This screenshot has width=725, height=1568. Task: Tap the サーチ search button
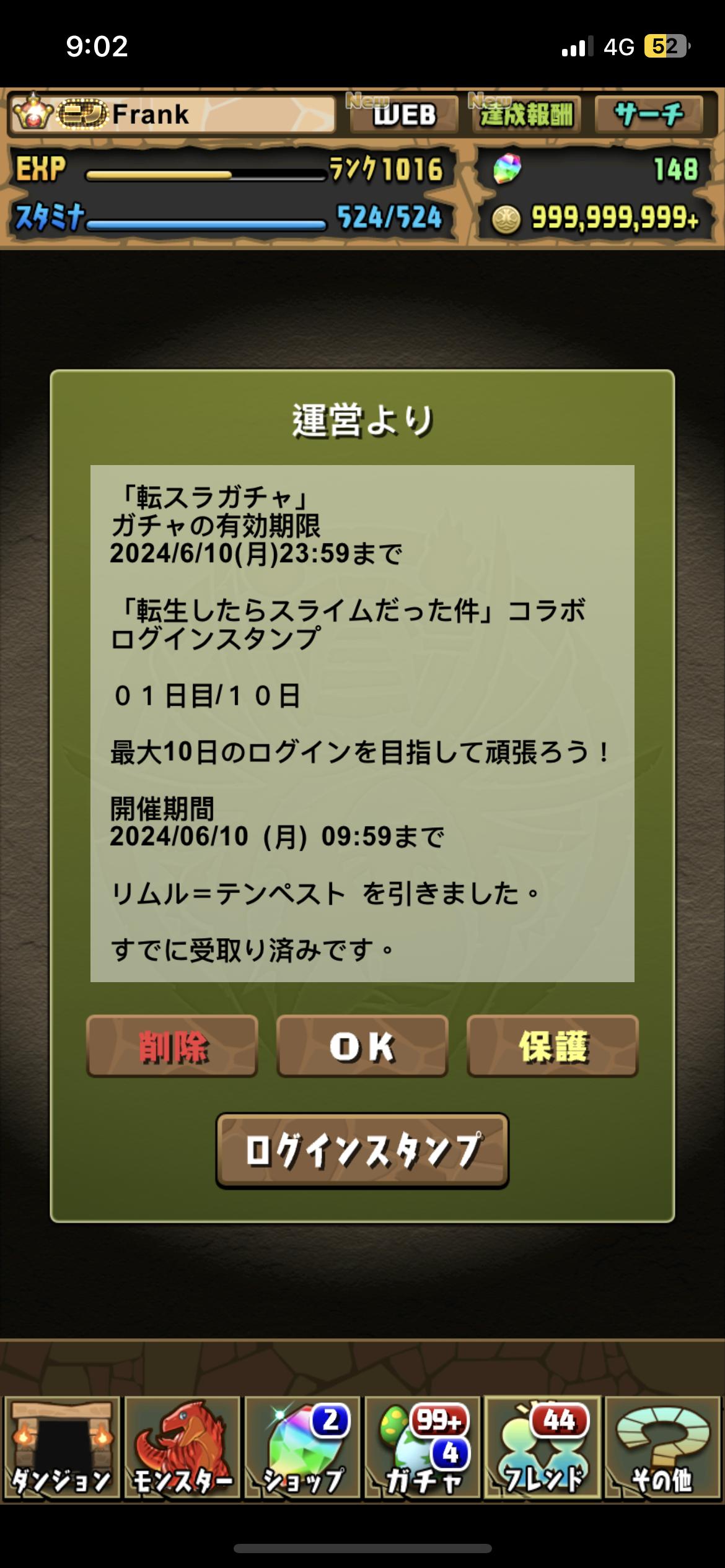point(649,115)
